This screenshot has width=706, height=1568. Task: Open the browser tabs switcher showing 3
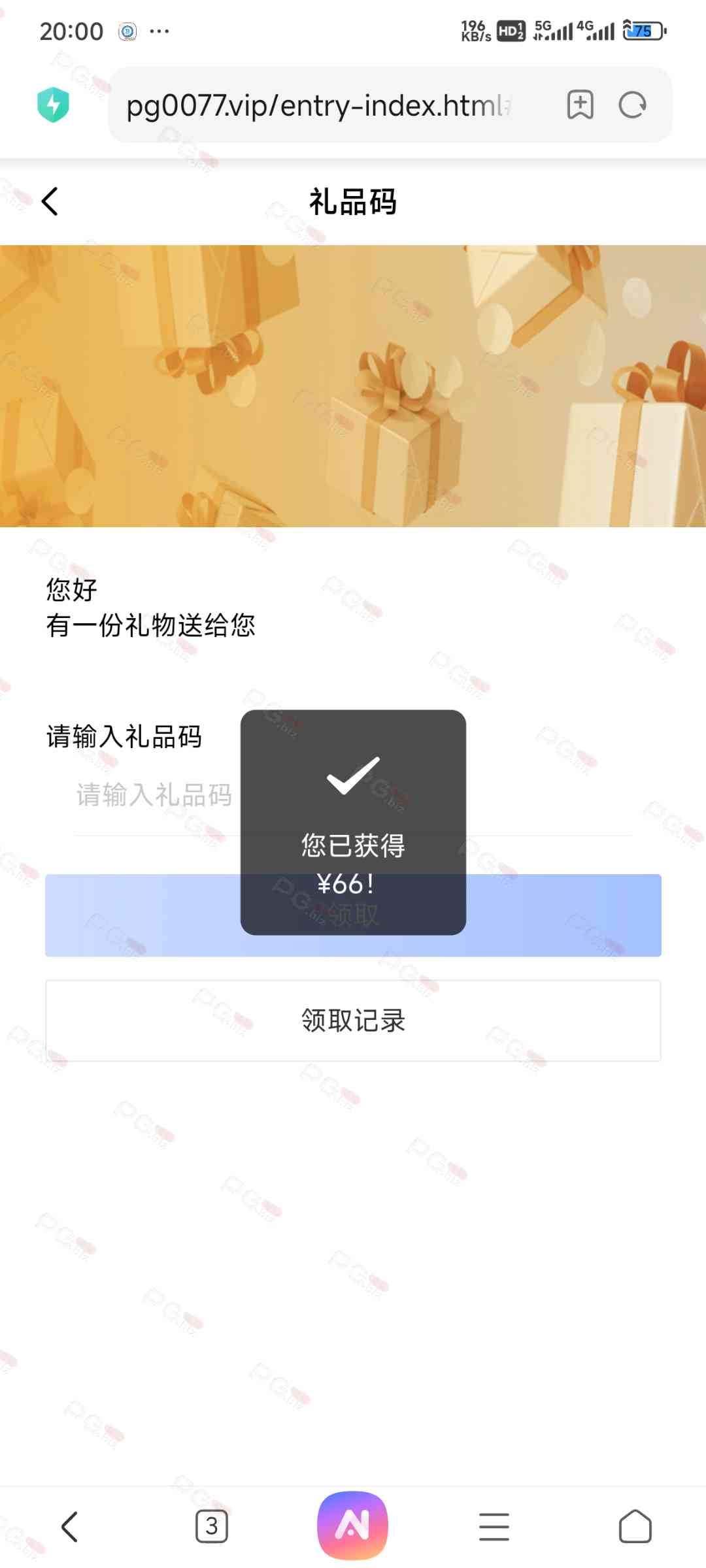point(212,1527)
